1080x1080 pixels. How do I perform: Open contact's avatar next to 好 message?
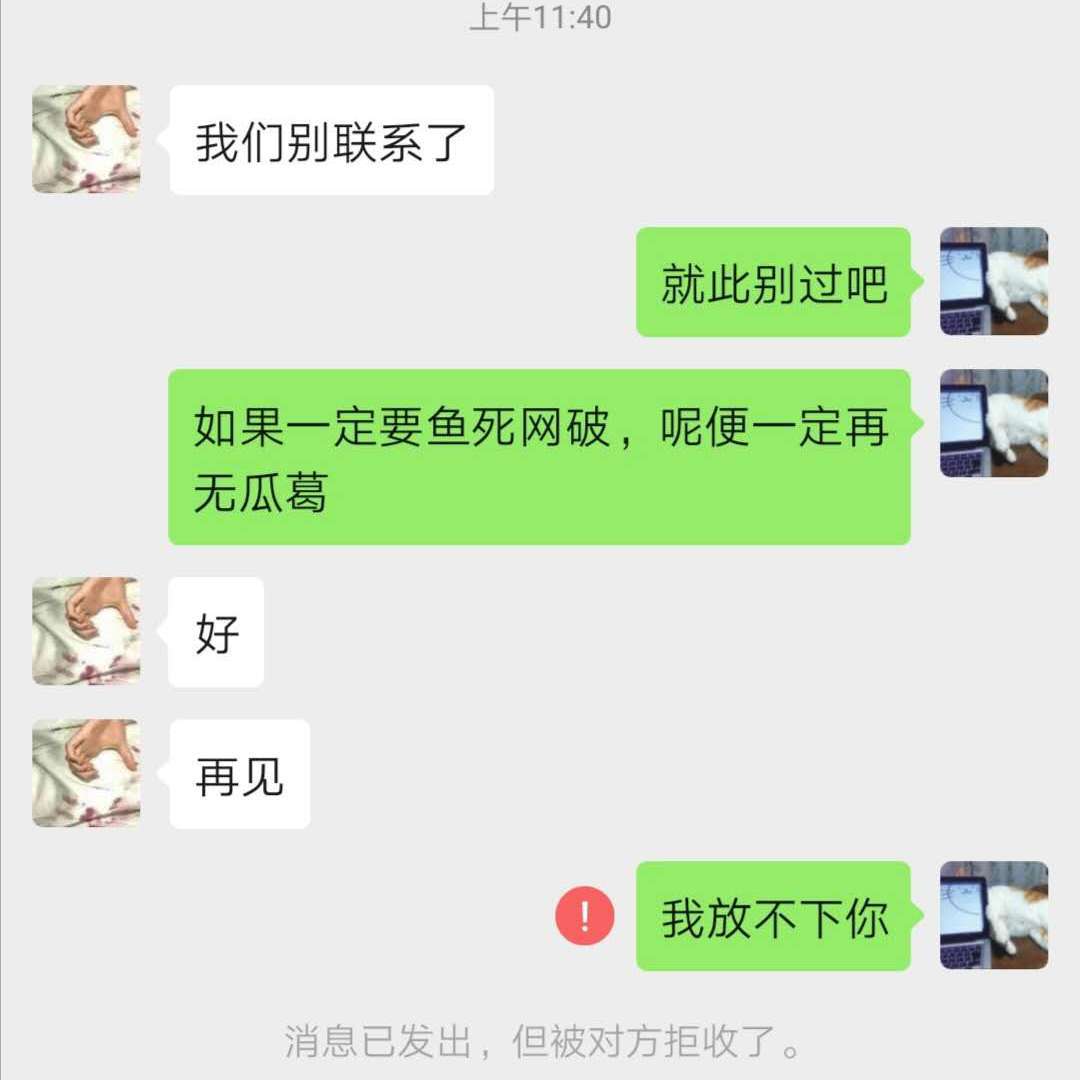pos(86,631)
